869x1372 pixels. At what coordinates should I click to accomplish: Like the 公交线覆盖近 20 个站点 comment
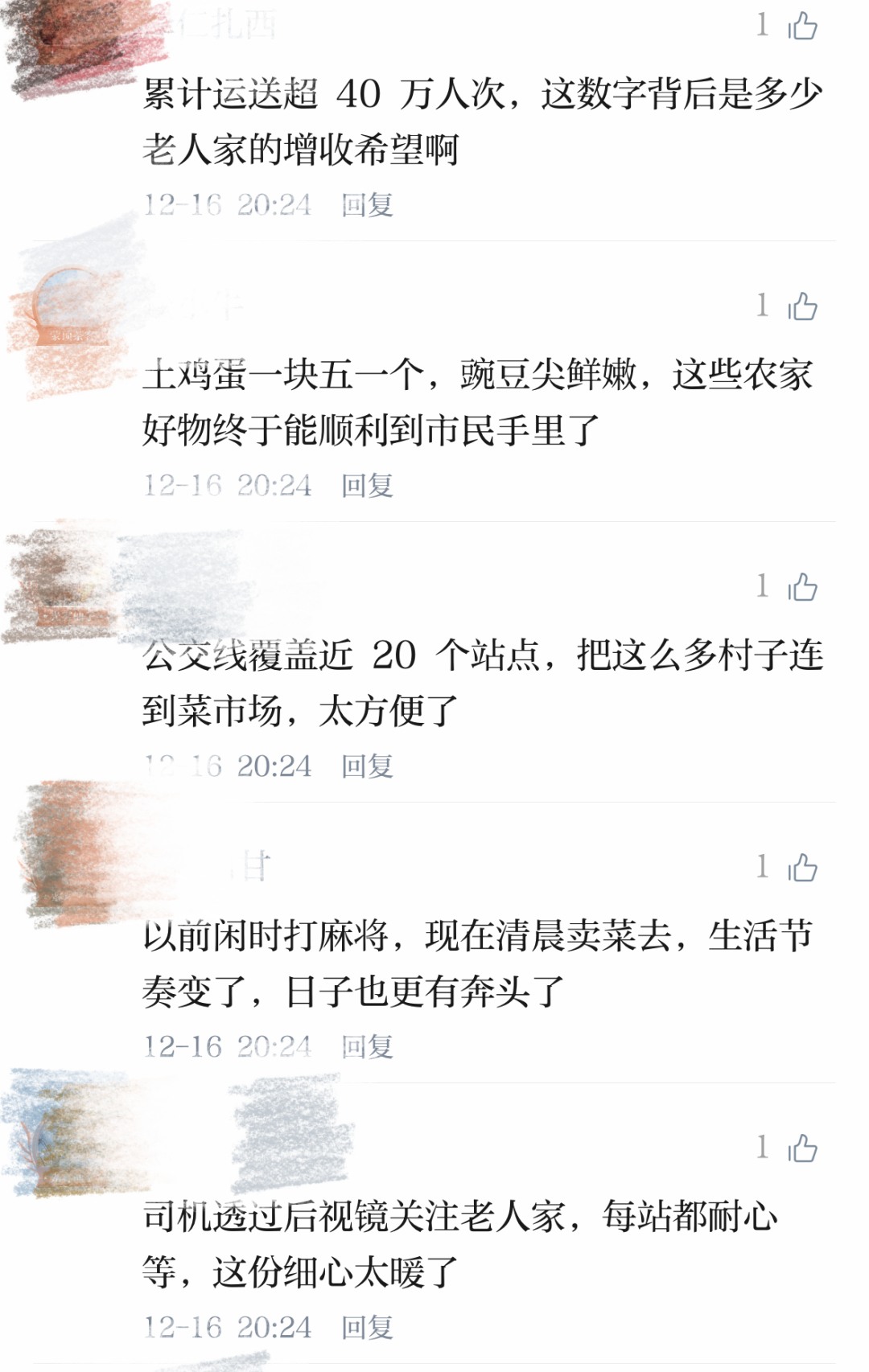[802, 587]
